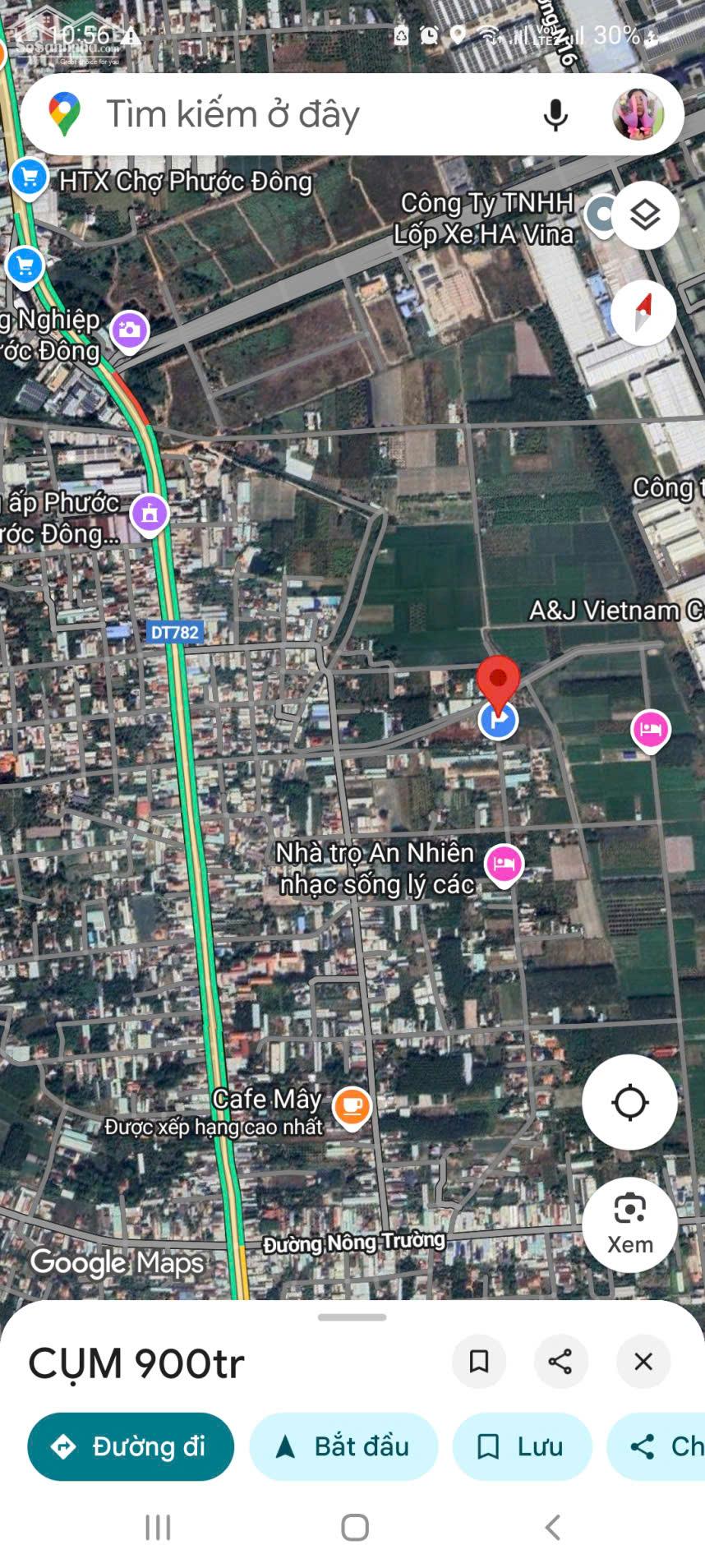The width and height of the screenshot is (705, 1568).
Task: Open the 'Xem' lens view button
Action: coord(629,1224)
